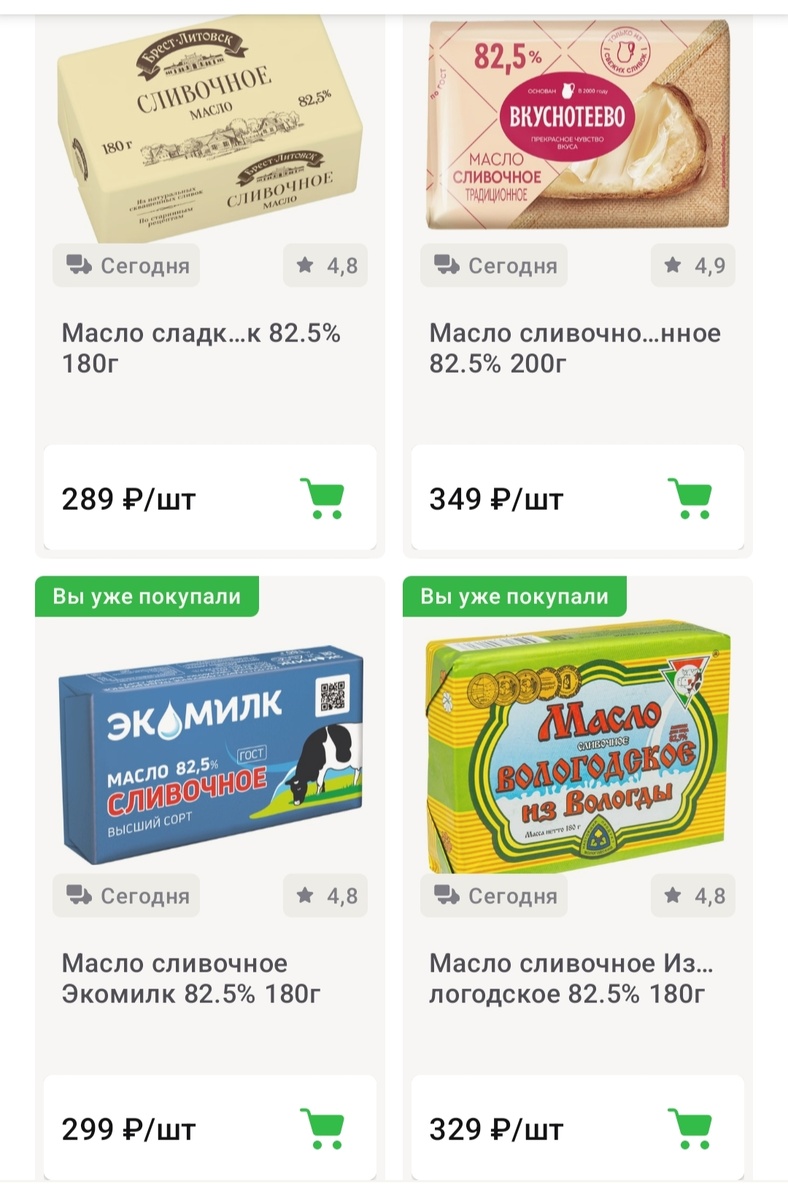Add Вологодское butter to cart
This screenshot has height=1200, width=788.
pos(690,1128)
